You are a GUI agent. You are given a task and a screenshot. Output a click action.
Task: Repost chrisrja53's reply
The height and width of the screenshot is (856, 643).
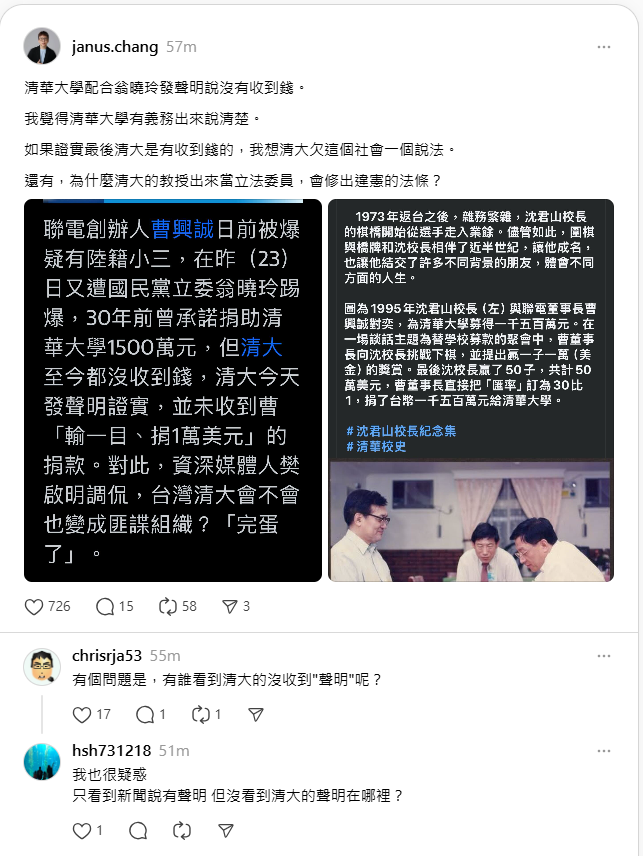point(198,714)
